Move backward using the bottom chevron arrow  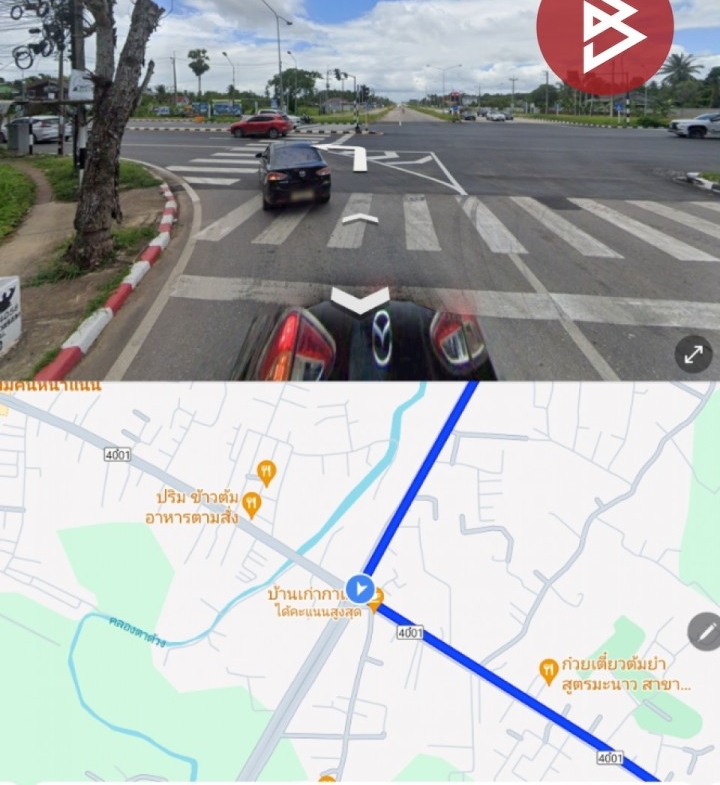pos(360,299)
